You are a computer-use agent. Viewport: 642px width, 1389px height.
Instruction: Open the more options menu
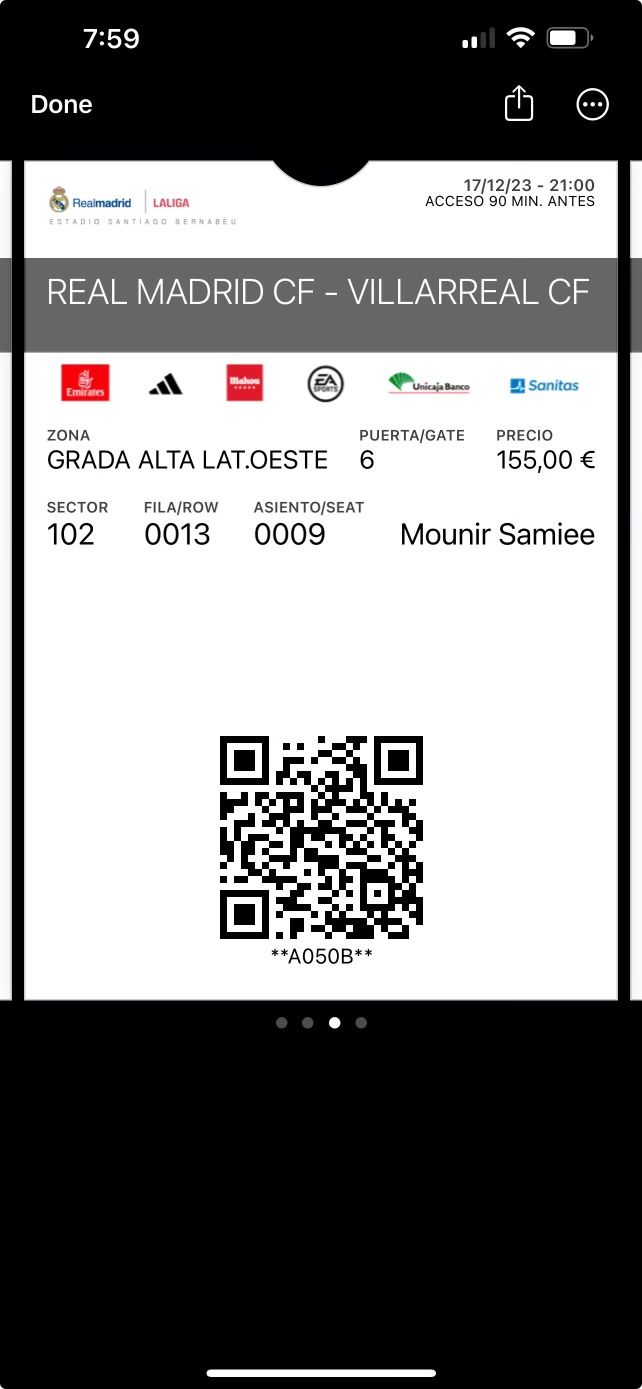[593, 104]
